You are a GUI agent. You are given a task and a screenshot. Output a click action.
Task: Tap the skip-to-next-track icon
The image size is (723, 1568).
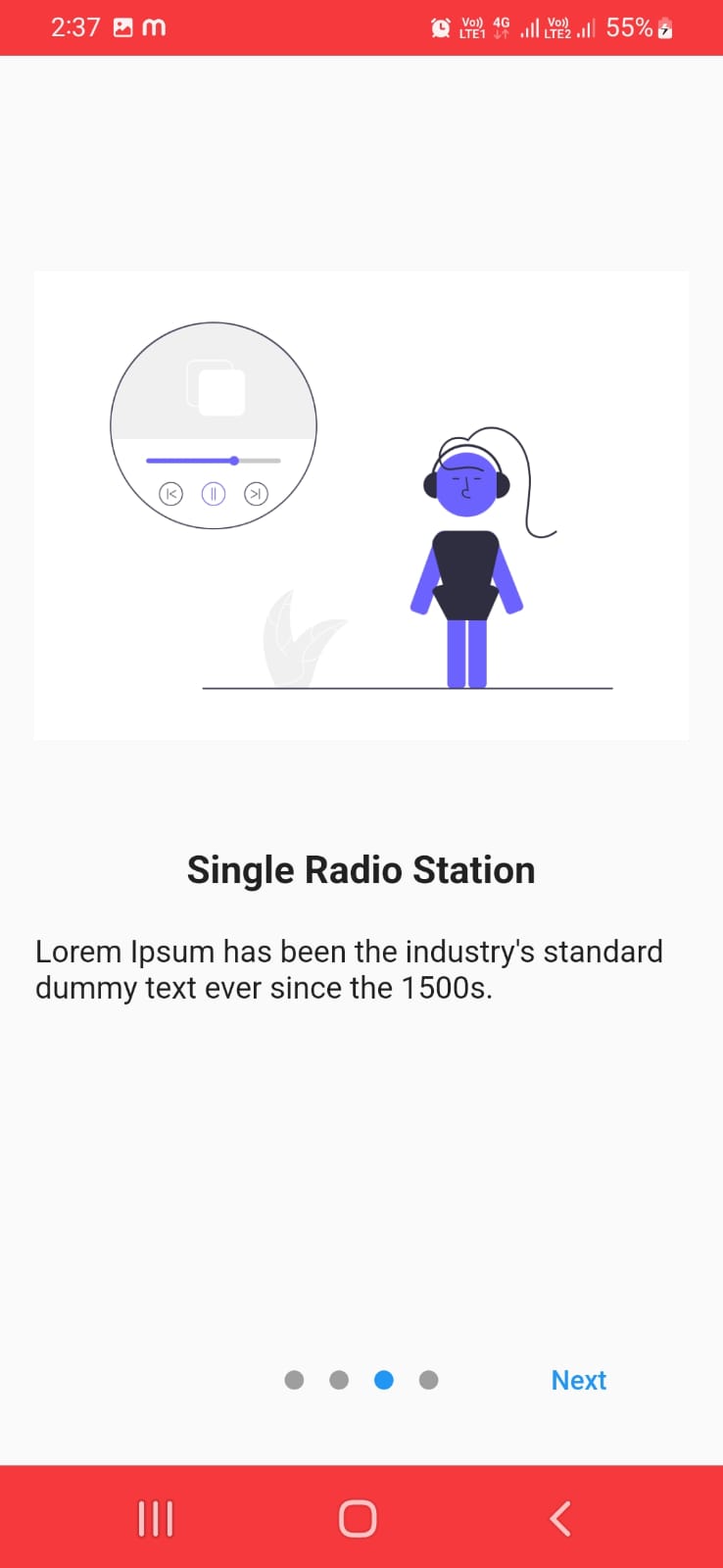pos(256,494)
